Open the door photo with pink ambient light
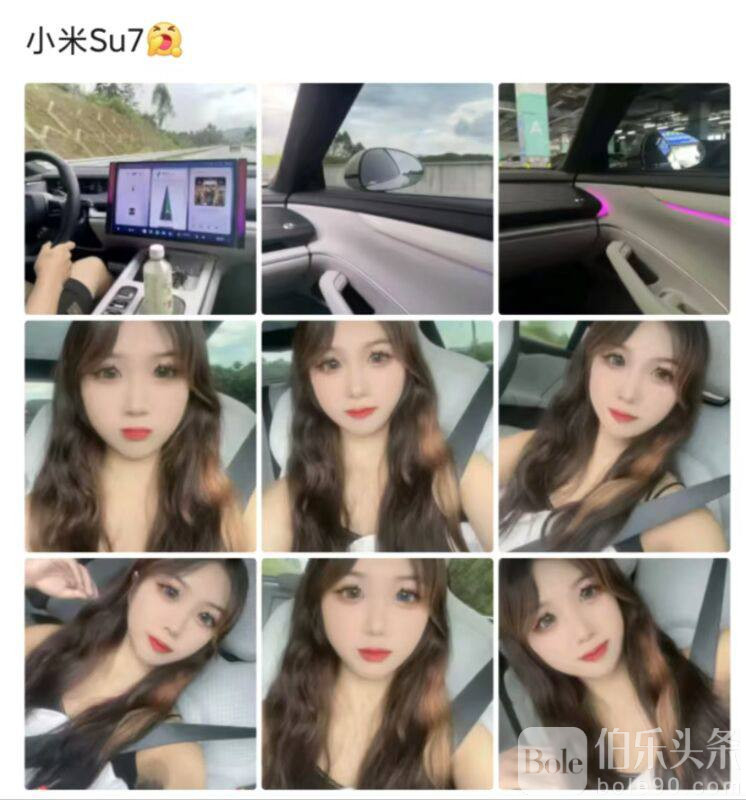 pyautogui.click(x=614, y=198)
